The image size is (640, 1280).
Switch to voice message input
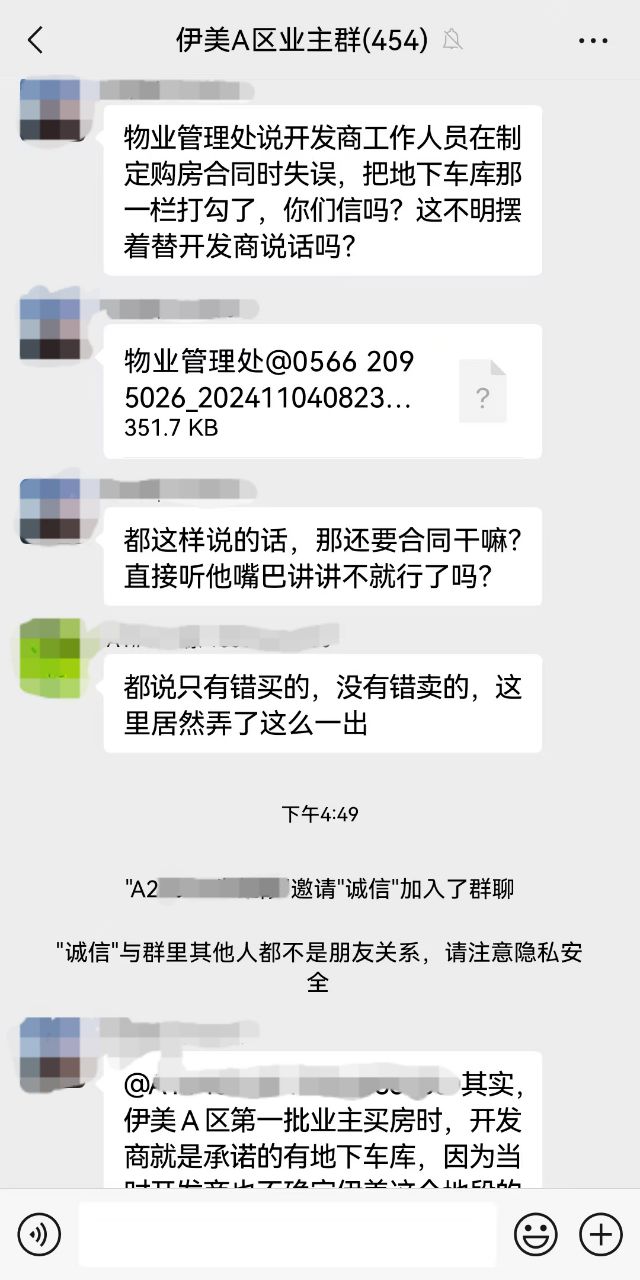point(39,1235)
